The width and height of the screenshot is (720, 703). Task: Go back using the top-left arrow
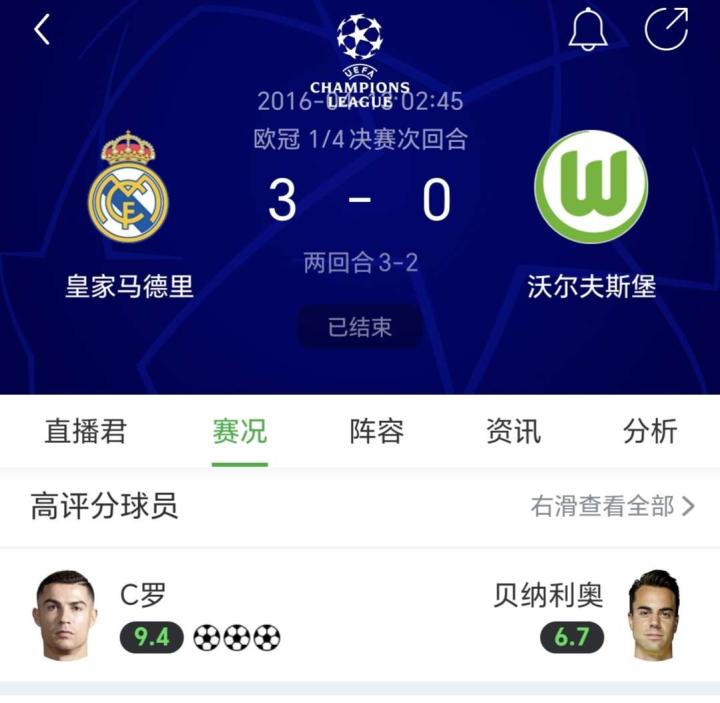tap(42, 31)
